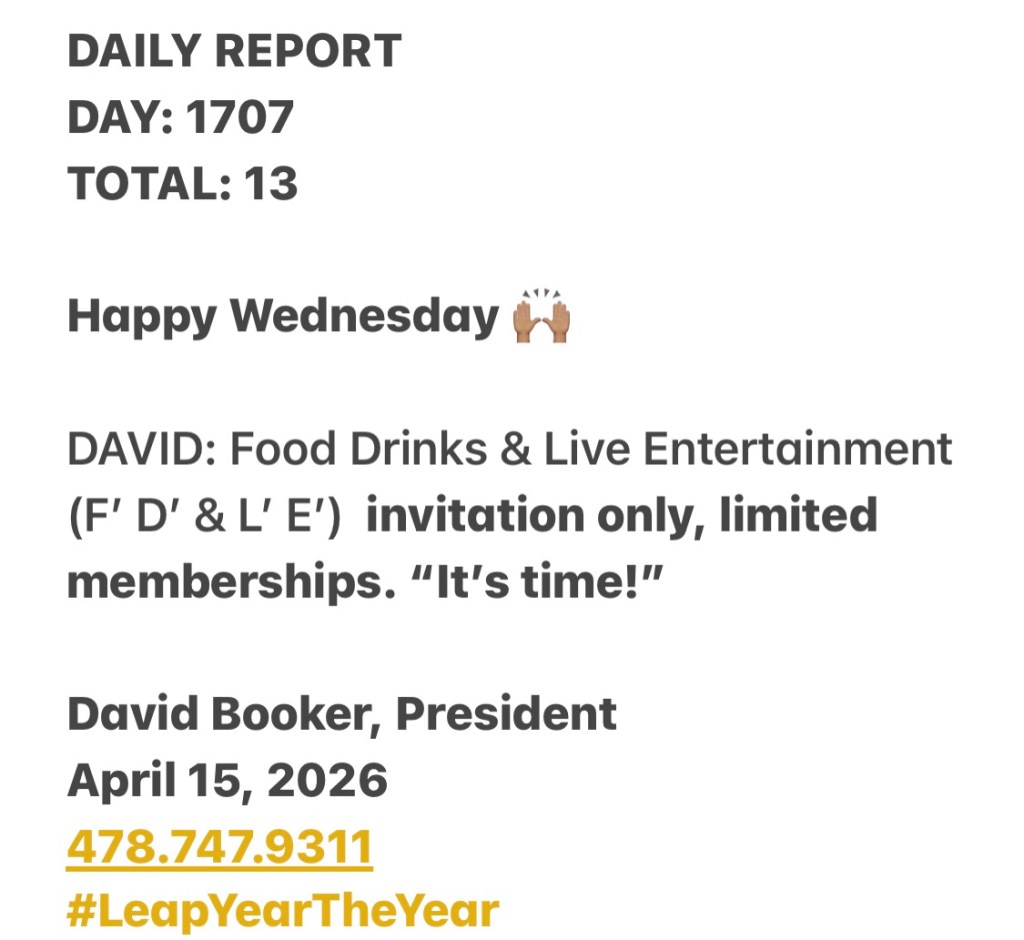Open the #LeapYearTheYear hashtag

(282, 911)
